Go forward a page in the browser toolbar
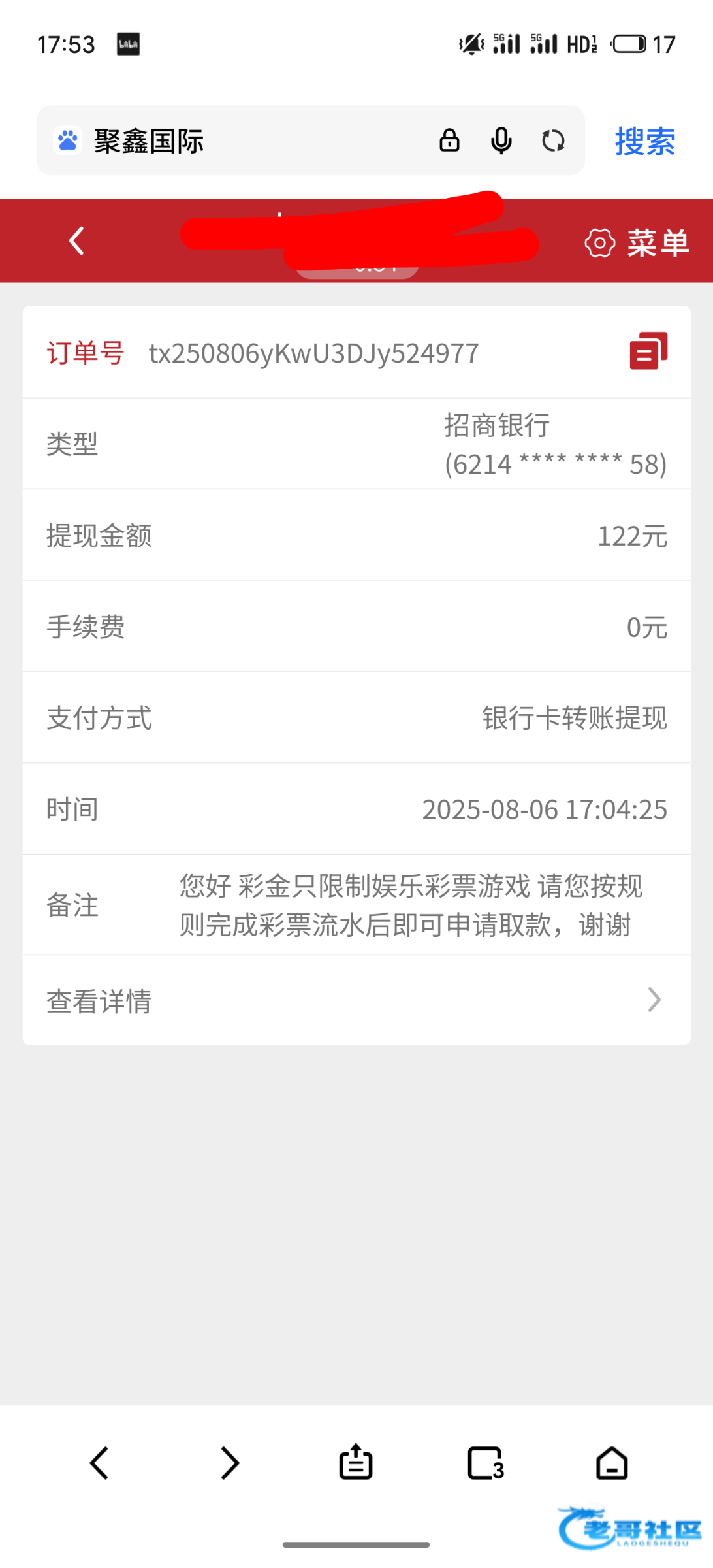 (x=229, y=1463)
